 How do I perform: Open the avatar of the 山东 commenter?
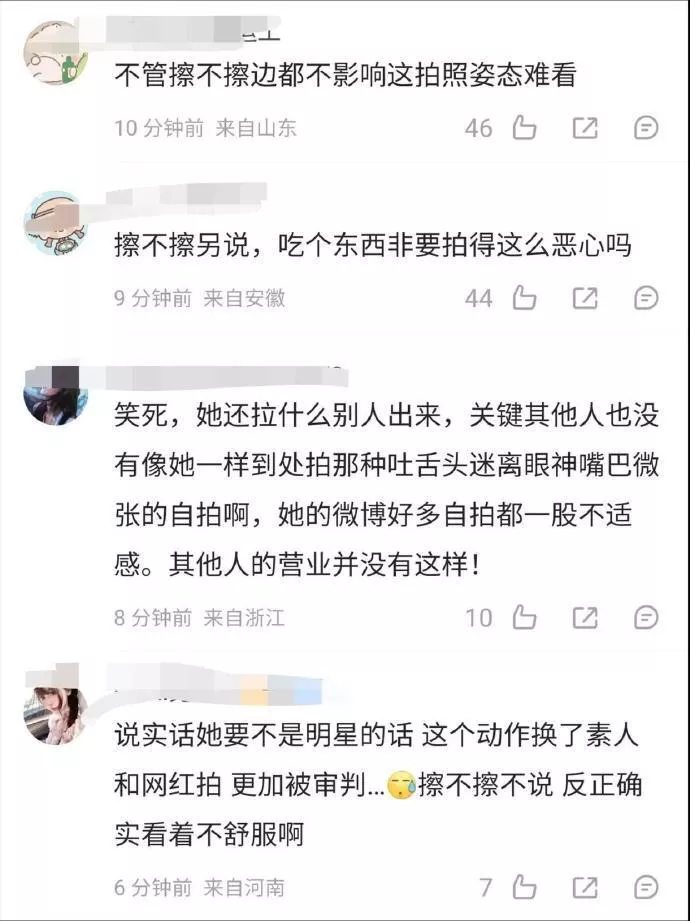coord(55,53)
